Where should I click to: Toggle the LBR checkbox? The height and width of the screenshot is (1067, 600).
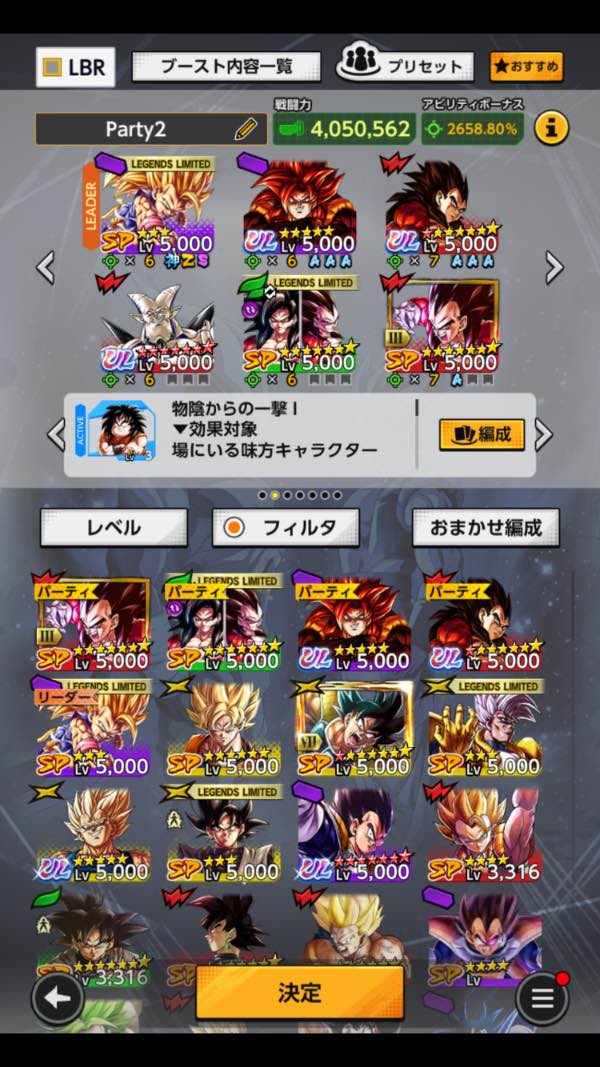point(52,68)
